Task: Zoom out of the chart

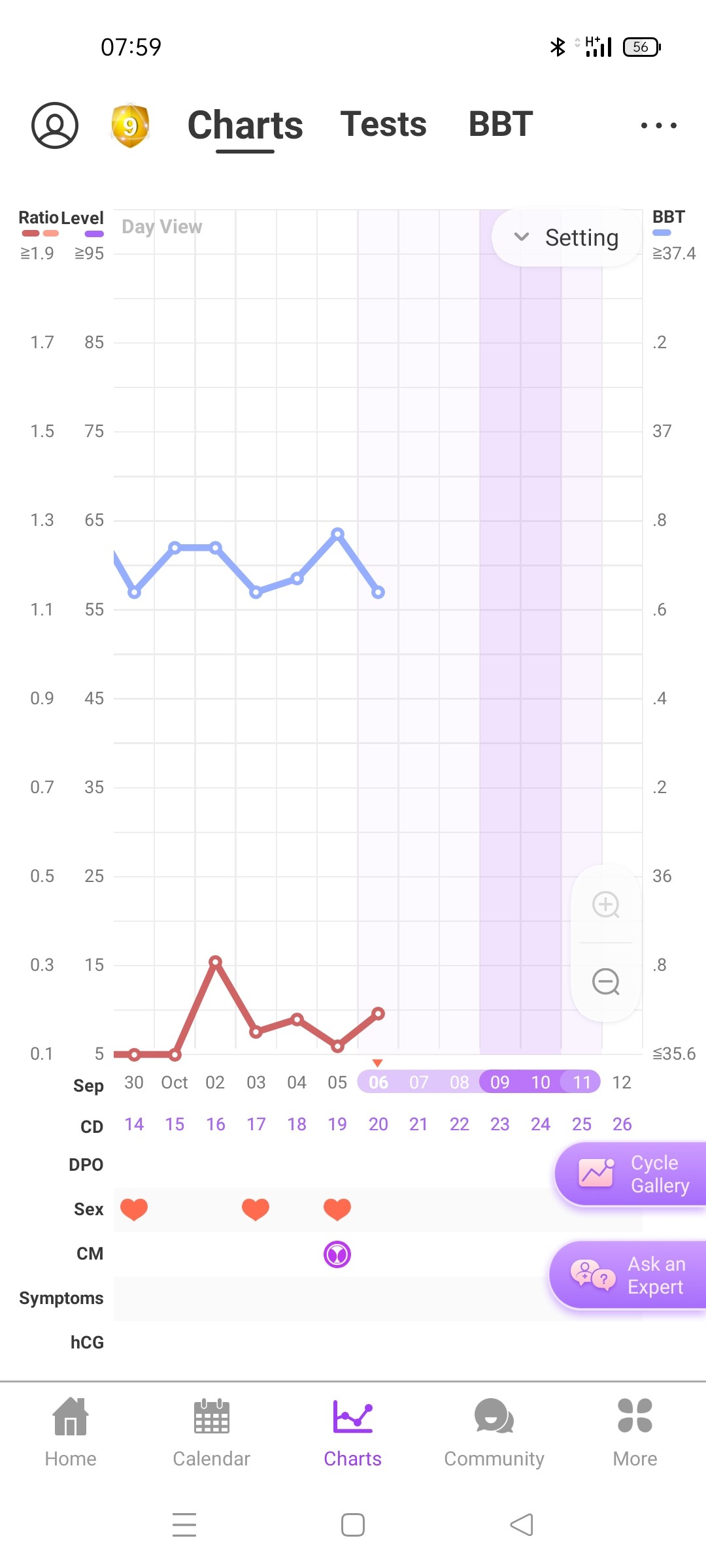Action: coord(605,981)
